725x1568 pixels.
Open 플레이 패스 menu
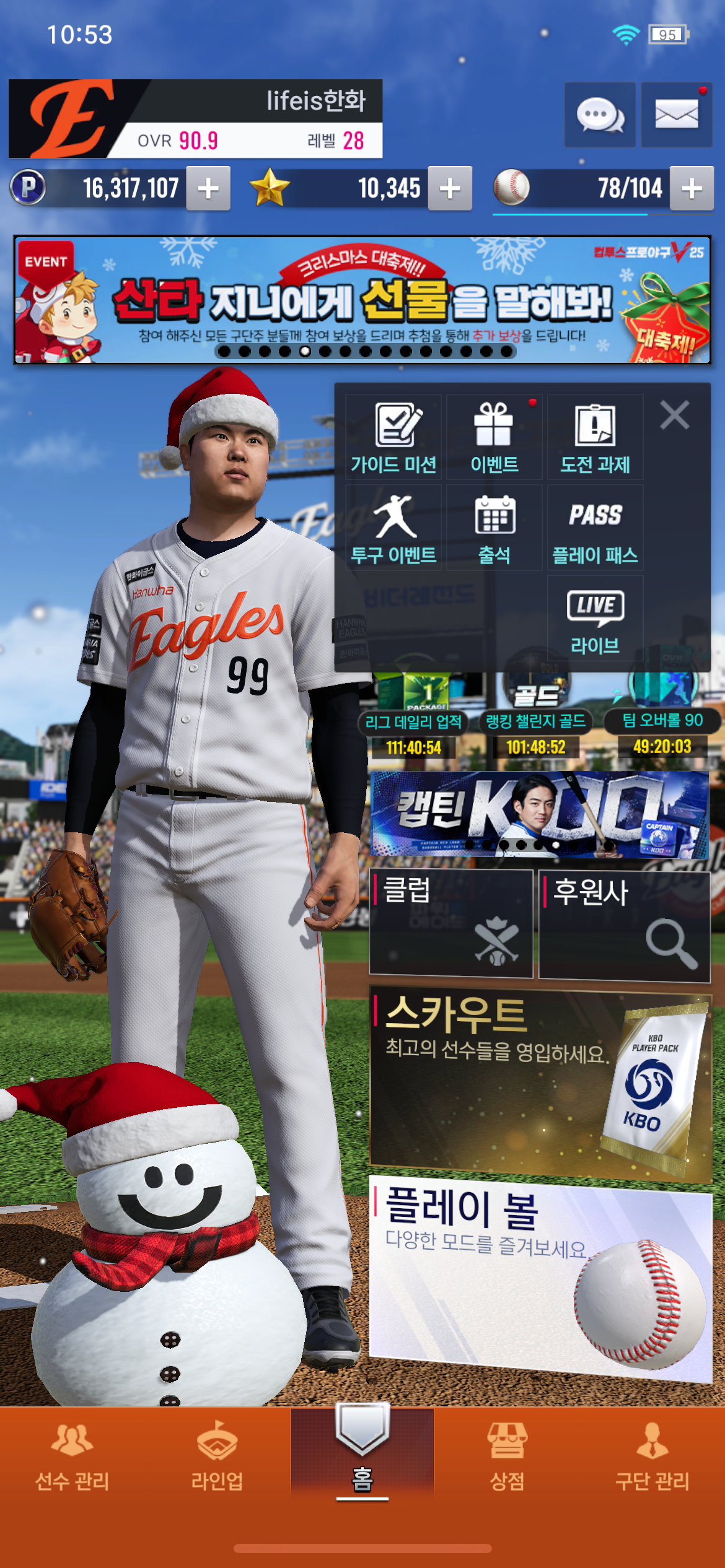coord(595,528)
